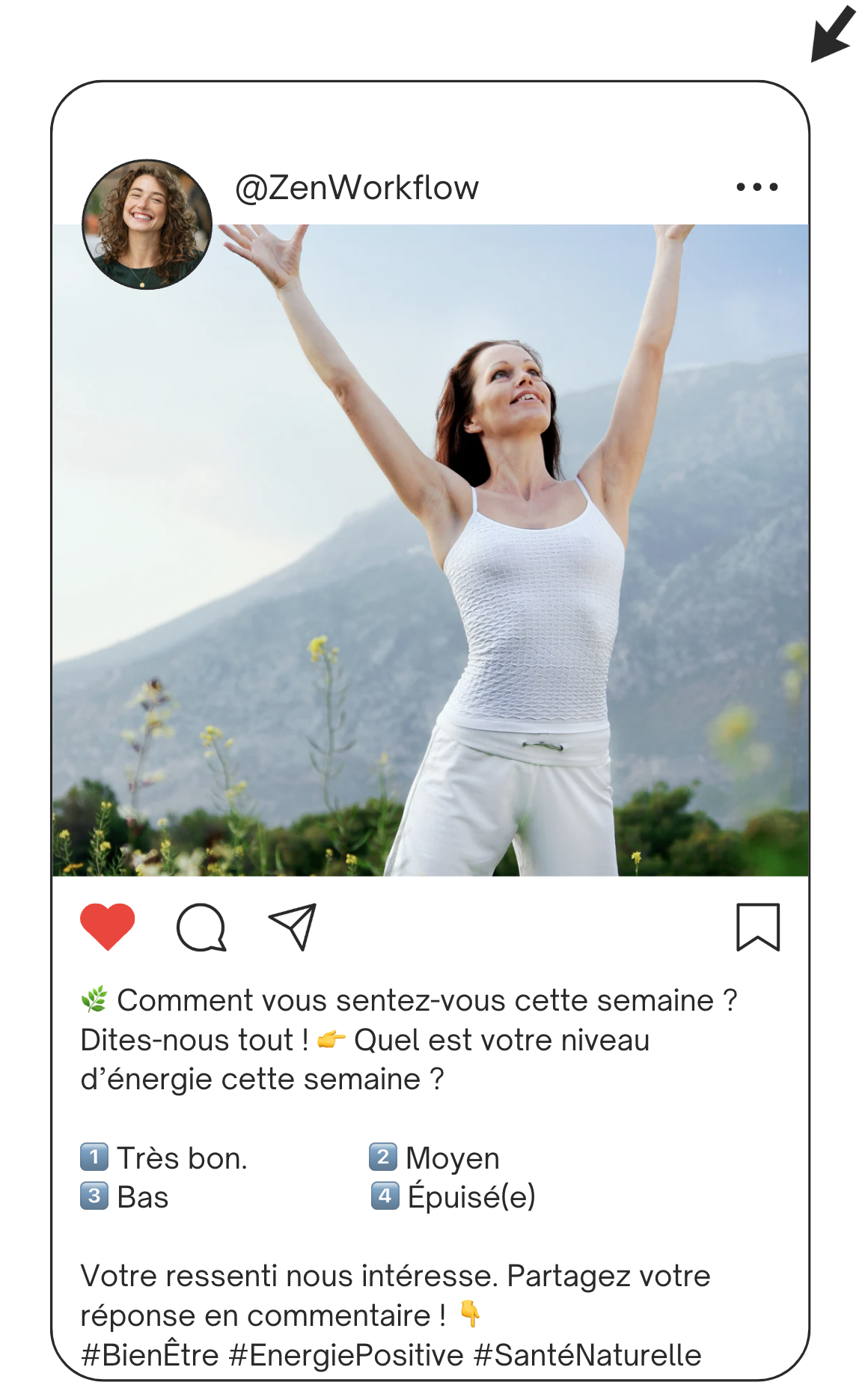Viewport: 868px width, 1397px height.
Task: Open the comments with the speech bubble icon
Action: tap(202, 930)
